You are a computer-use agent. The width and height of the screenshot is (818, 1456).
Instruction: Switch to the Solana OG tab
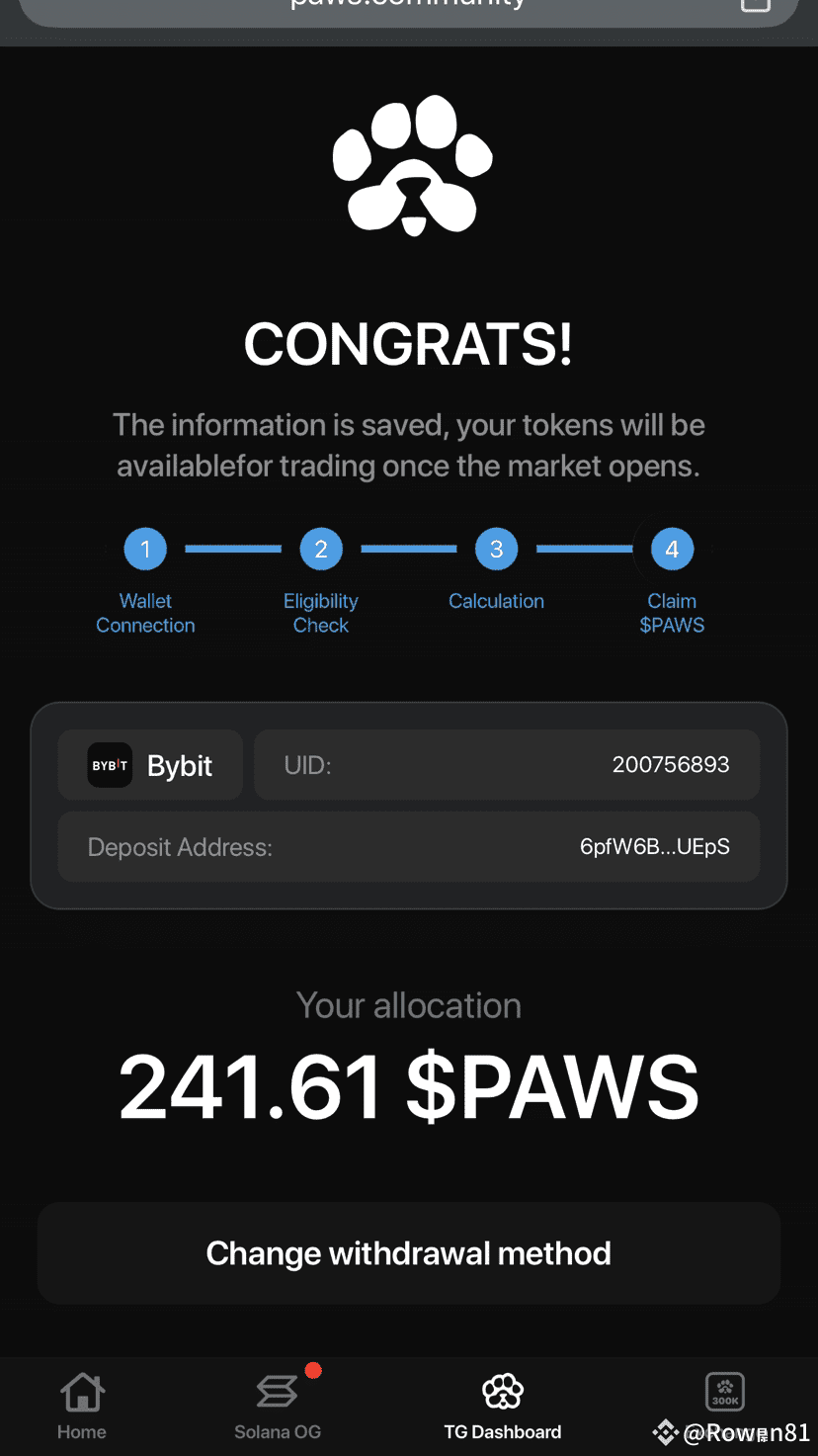click(x=278, y=1409)
